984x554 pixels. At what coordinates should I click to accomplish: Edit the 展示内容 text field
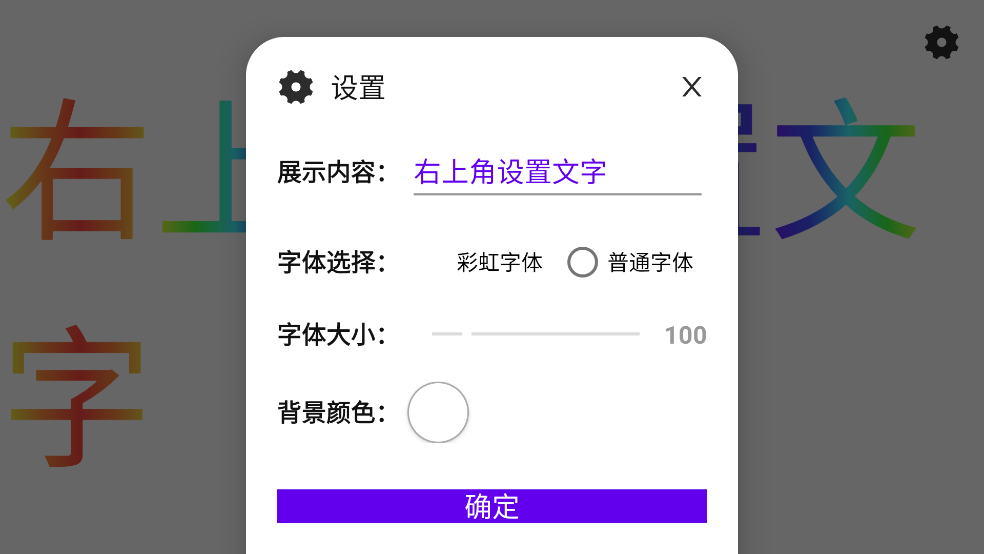tap(556, 172)
